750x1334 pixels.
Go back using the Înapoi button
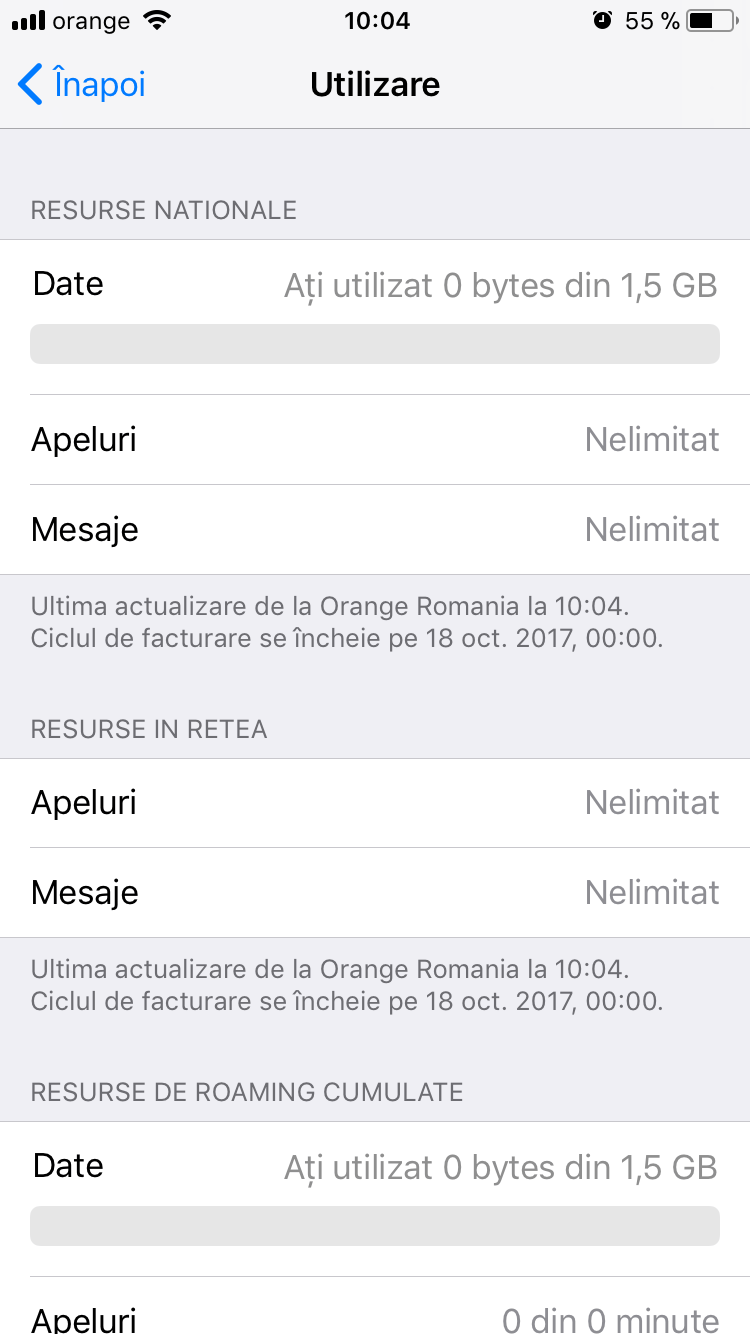pyautogui.click(x=82, y=85)
